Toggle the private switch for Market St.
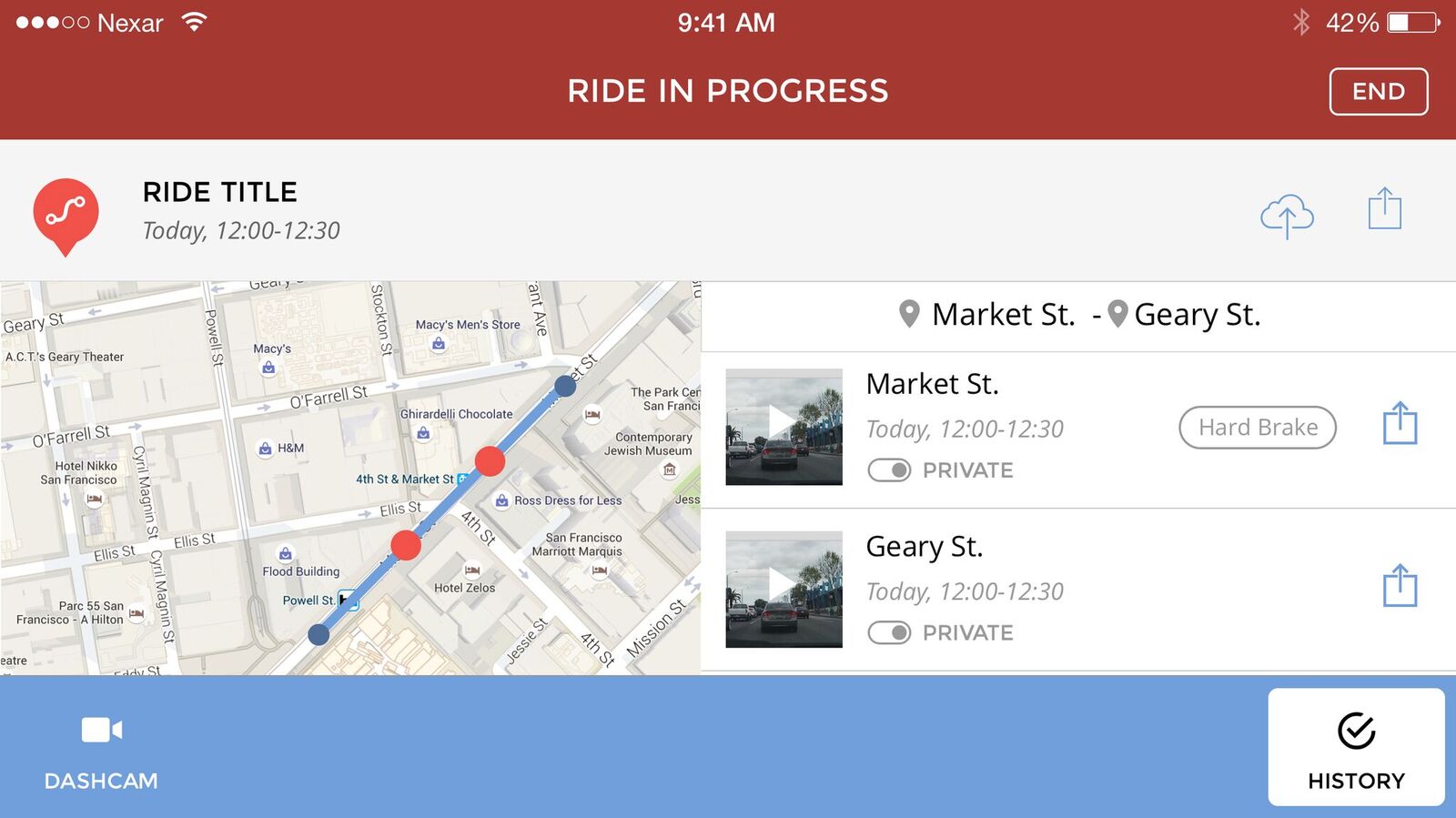Viewport: 1456px width, 818px height. 889,470
